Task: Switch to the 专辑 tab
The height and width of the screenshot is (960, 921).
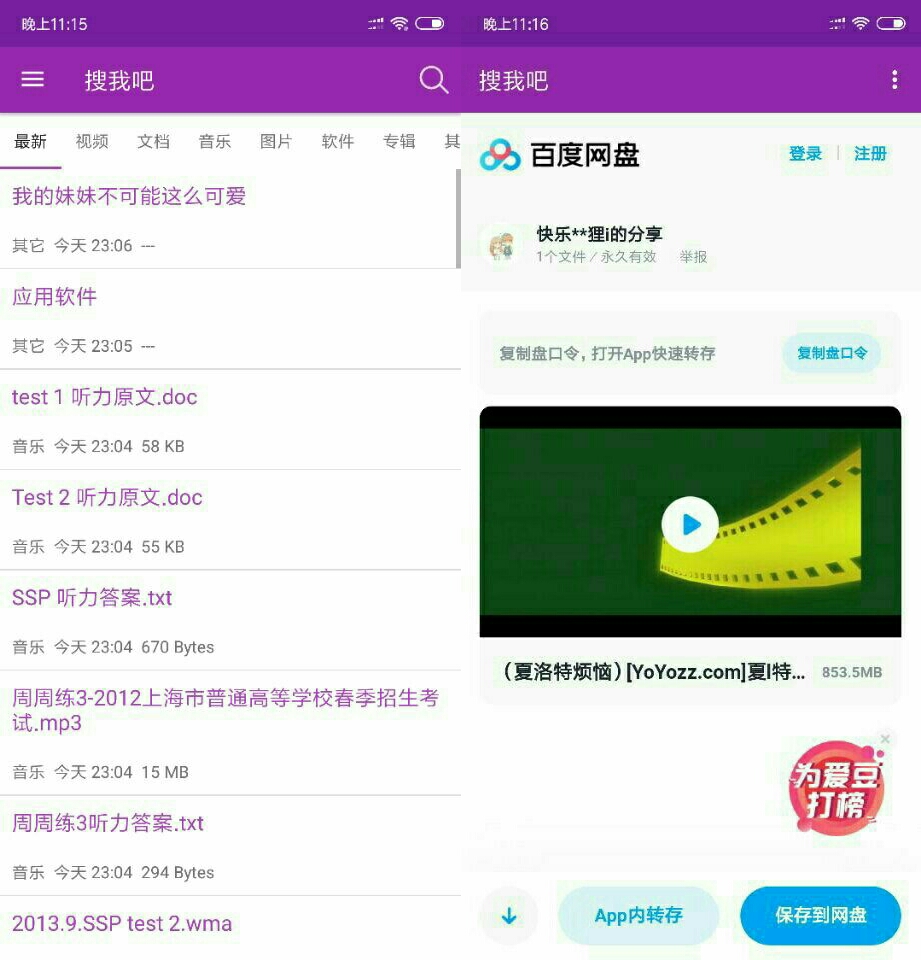Action: tap(399, 142)
